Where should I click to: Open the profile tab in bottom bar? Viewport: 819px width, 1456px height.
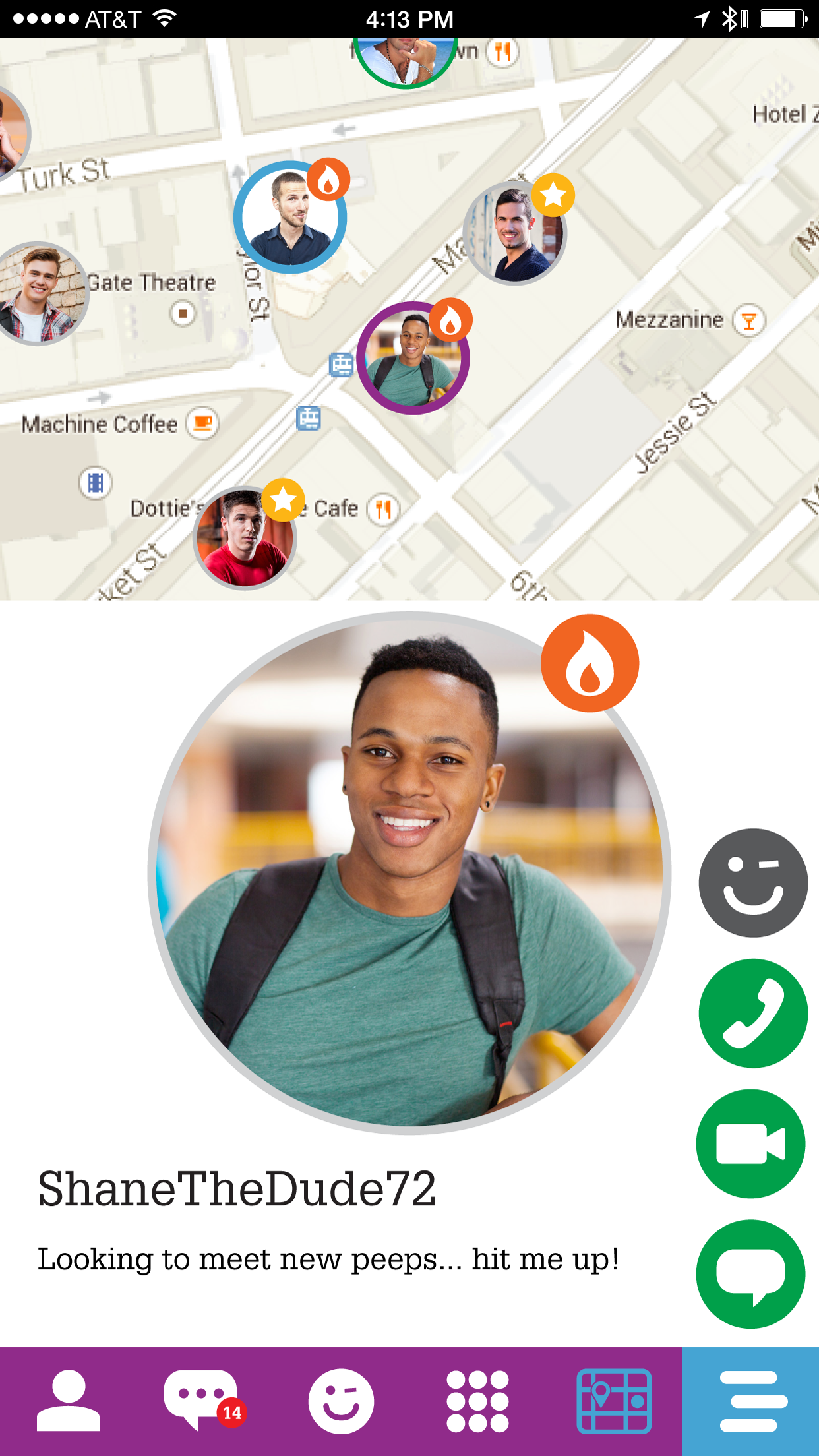point(68,1401)
